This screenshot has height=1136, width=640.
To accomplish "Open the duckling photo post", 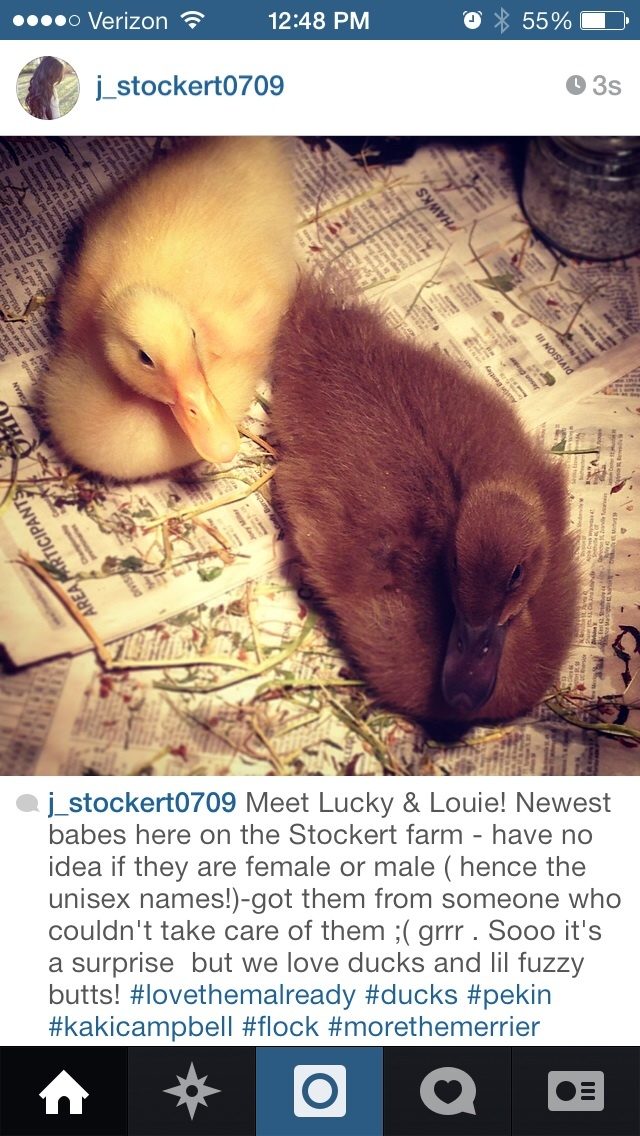I will [x=320, y=455].
